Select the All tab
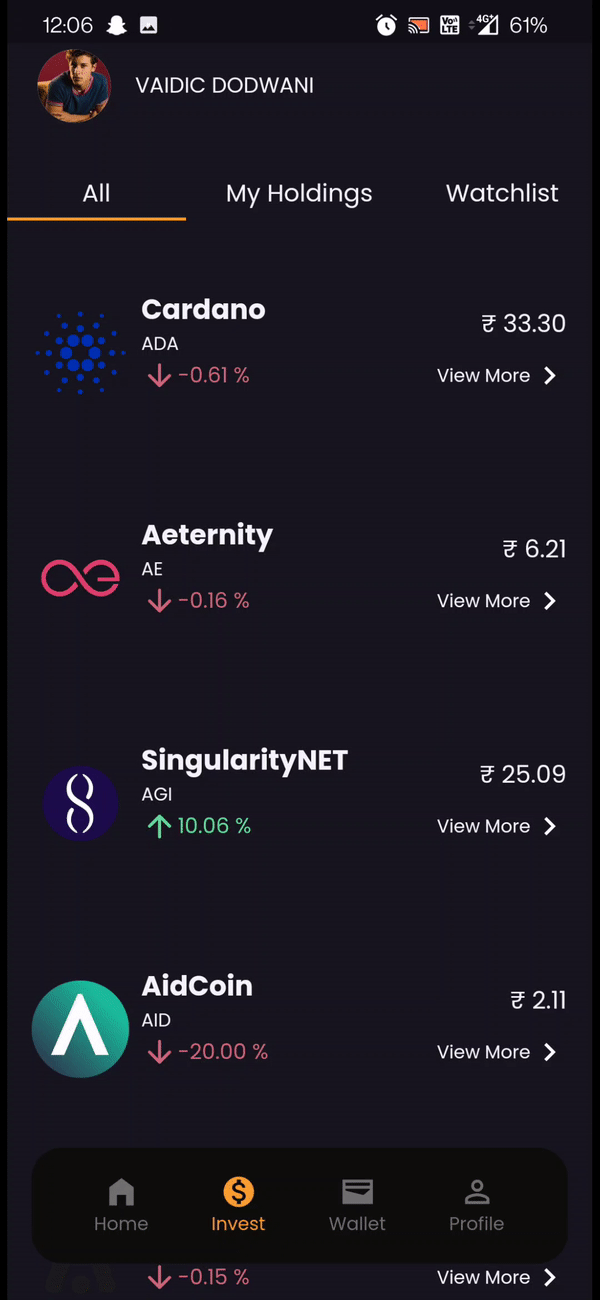 point(96,193)
